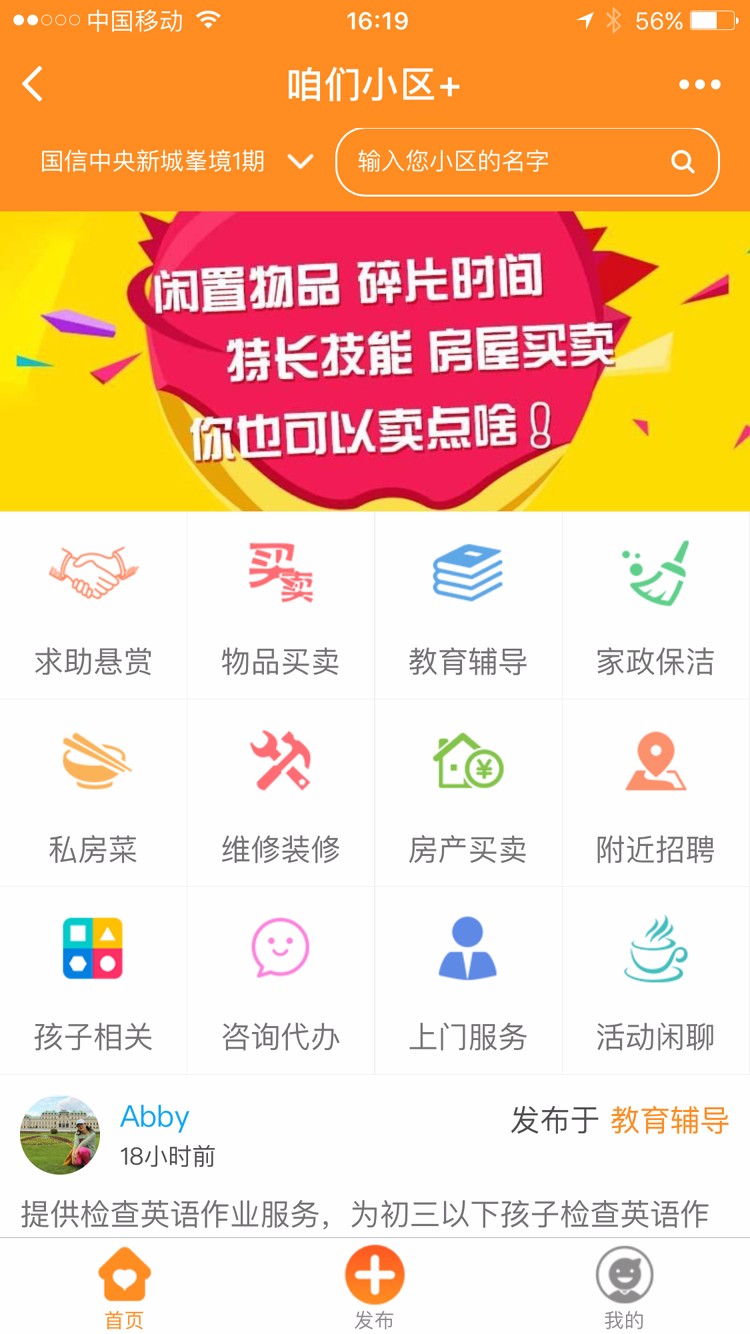Go back using the top-left arrow

point(33,85)
